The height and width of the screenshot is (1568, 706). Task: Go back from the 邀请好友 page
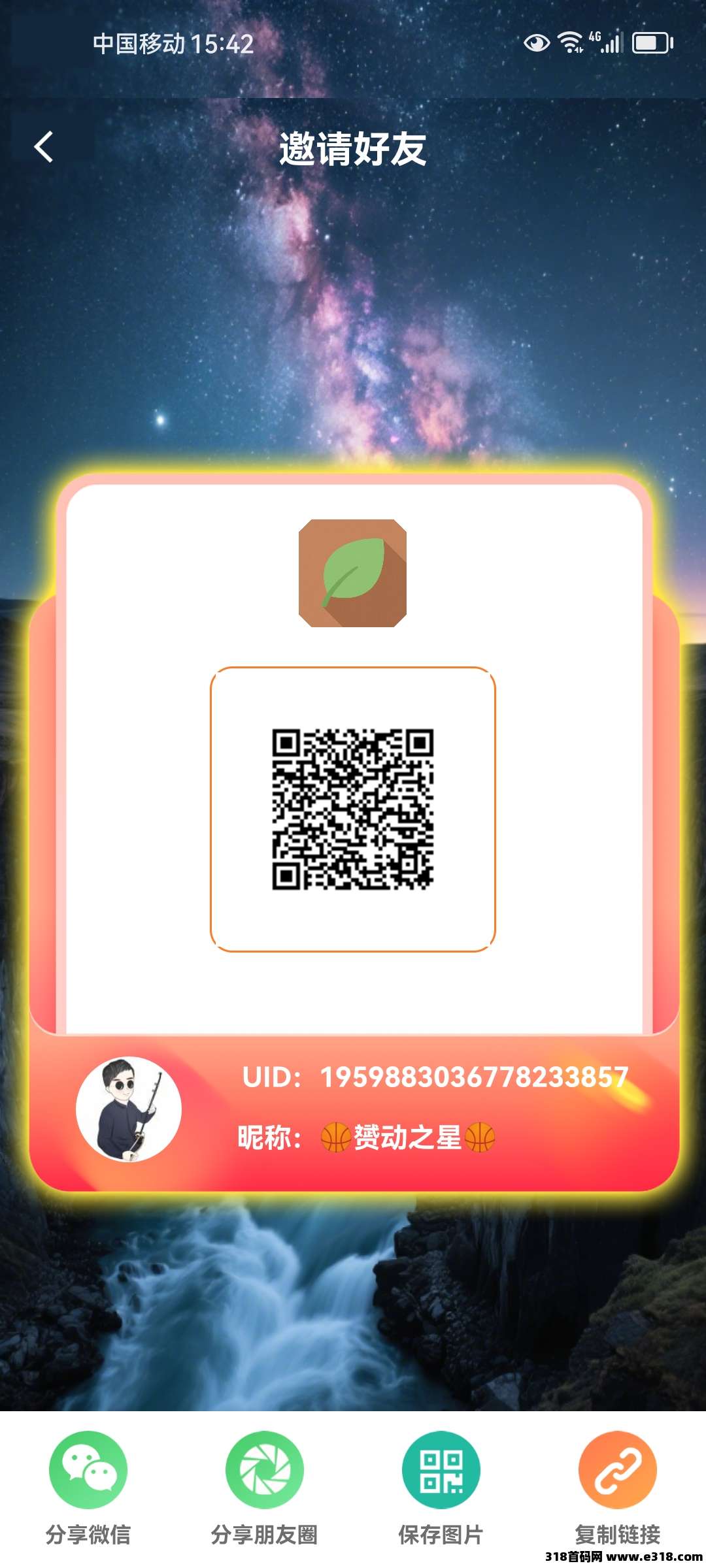pyautogui.click(x=44, y=147)
